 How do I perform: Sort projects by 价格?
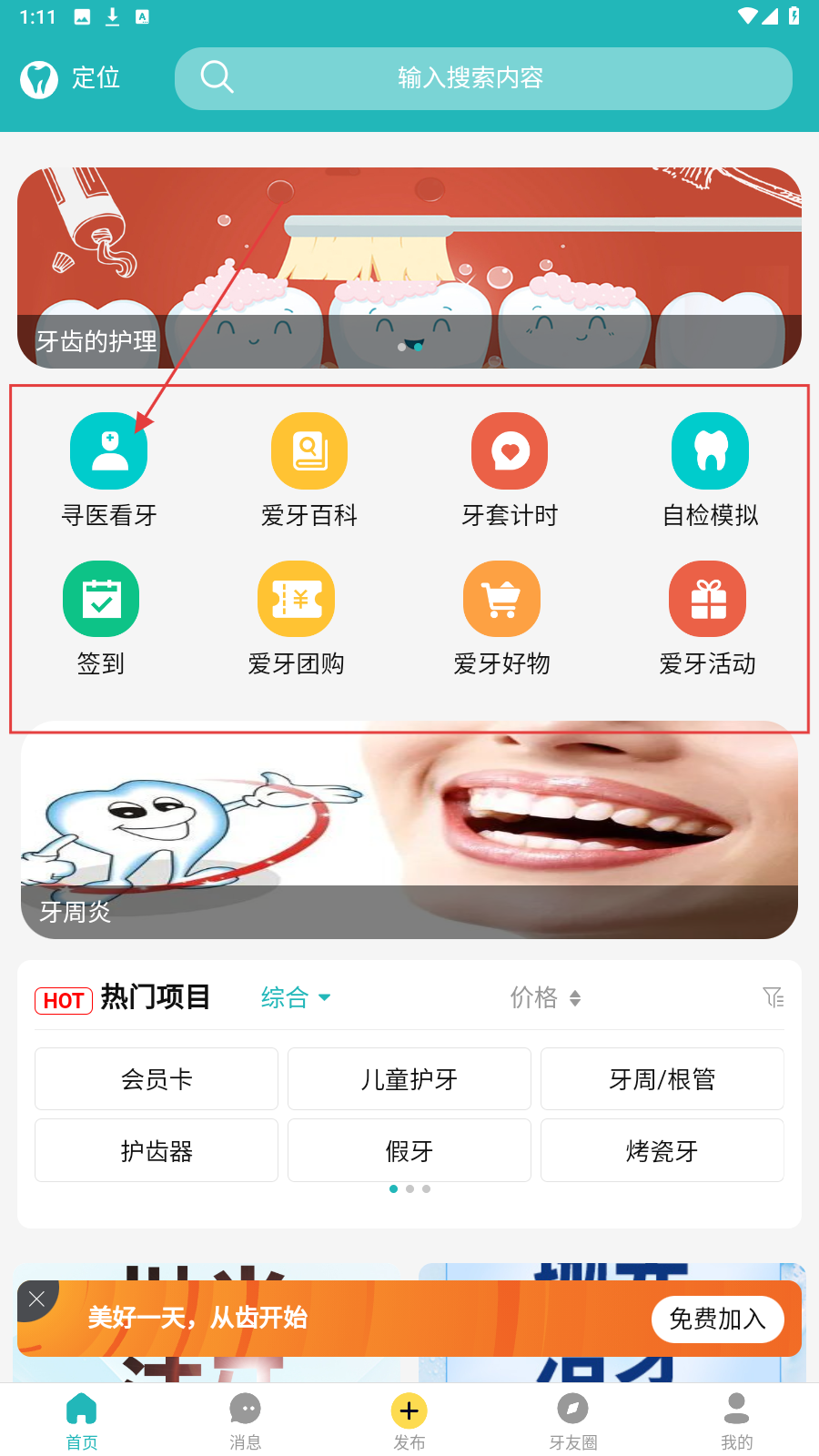[x=545, y=998]
